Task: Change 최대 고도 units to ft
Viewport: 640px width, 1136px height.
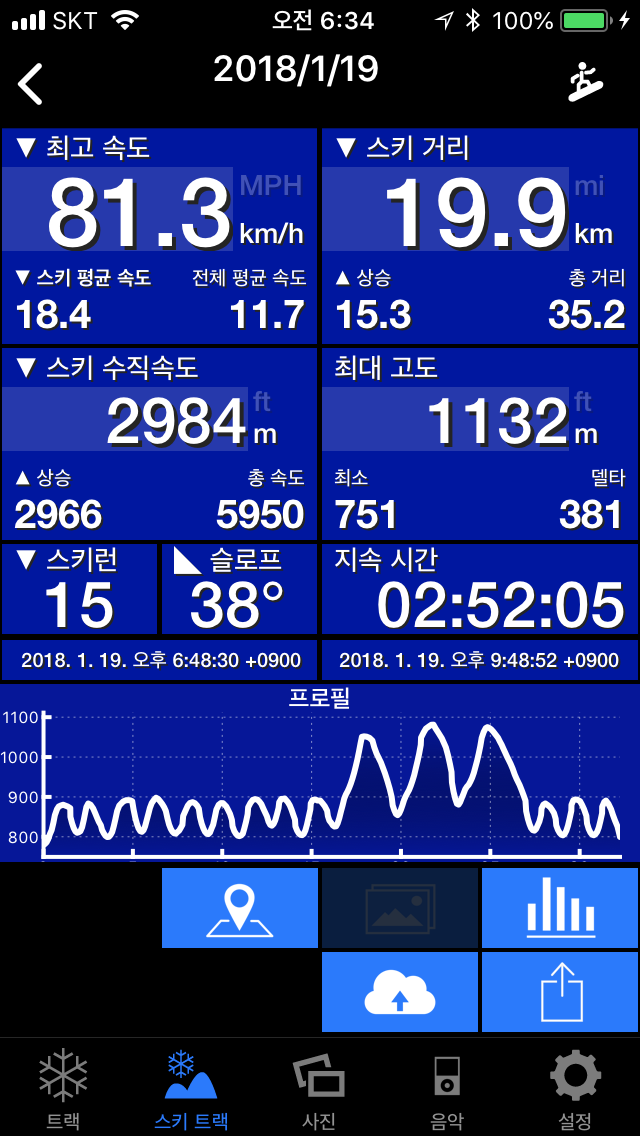Action: coord(583,402)
